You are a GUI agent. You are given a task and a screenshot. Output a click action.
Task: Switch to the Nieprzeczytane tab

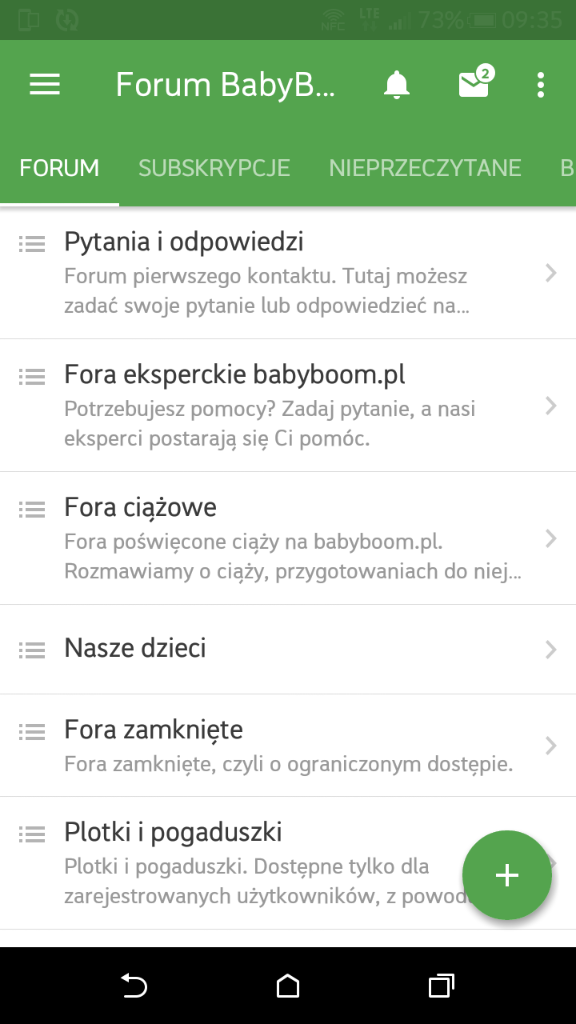425,168
